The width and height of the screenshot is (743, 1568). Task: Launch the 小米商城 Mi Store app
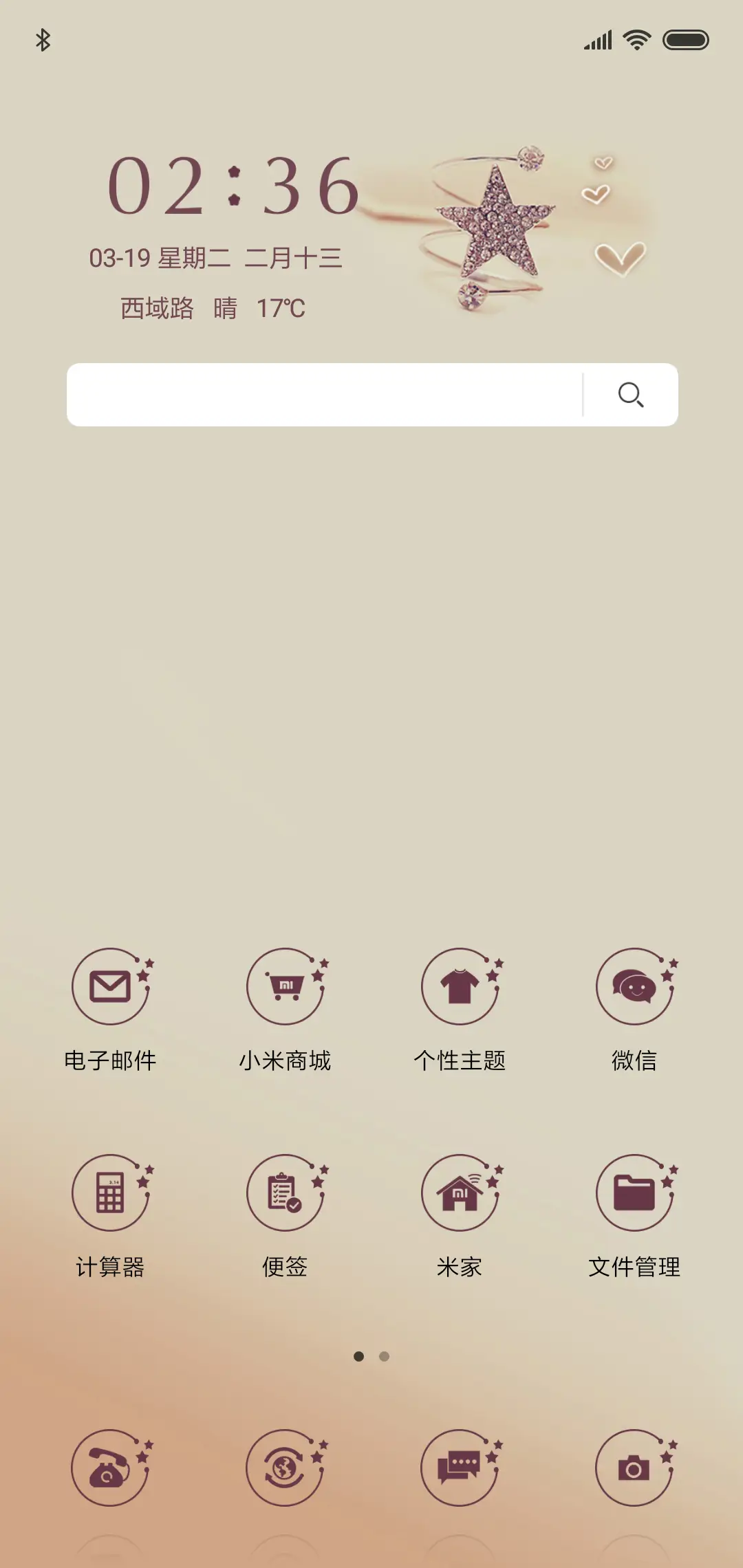[286, 987]
